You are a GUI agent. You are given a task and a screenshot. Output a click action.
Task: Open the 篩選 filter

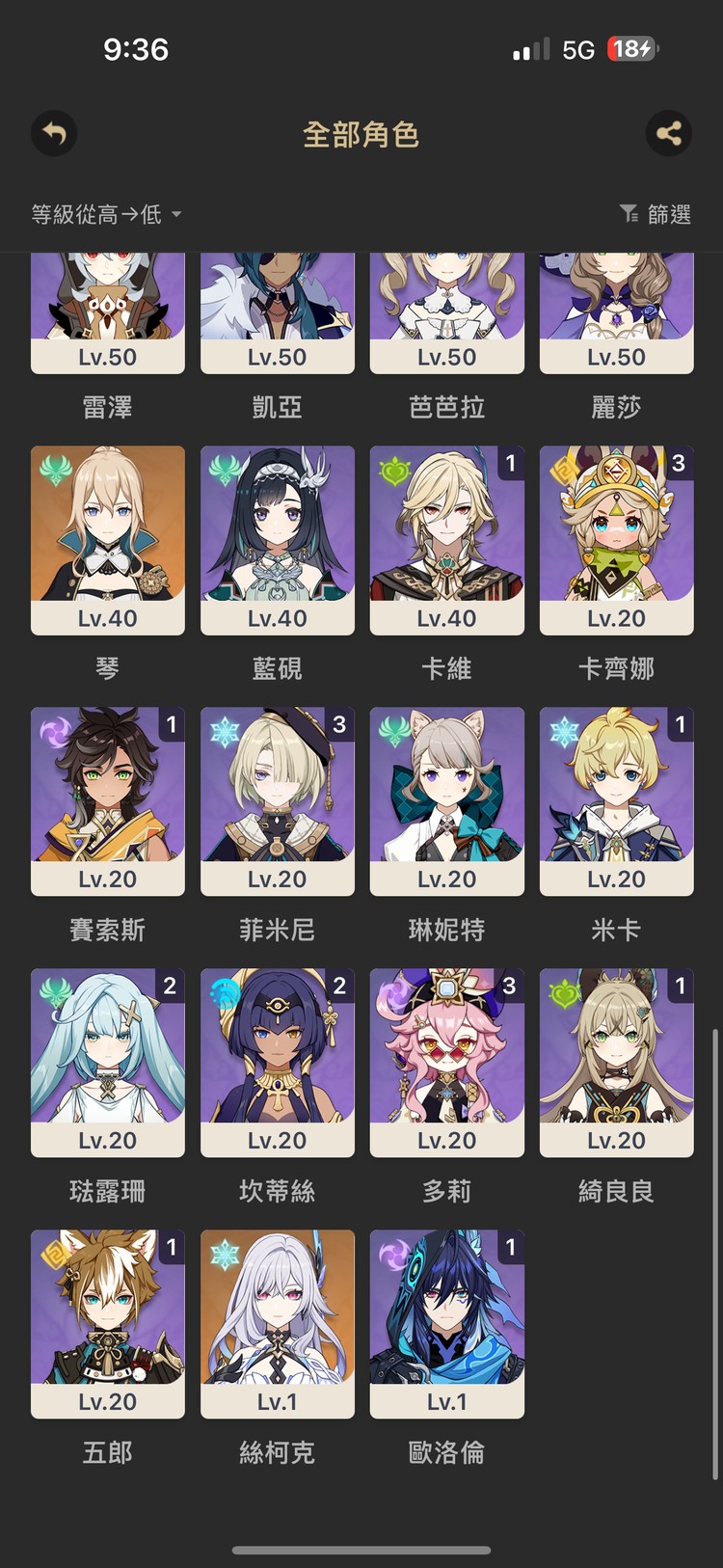click(x=656, y=214)
